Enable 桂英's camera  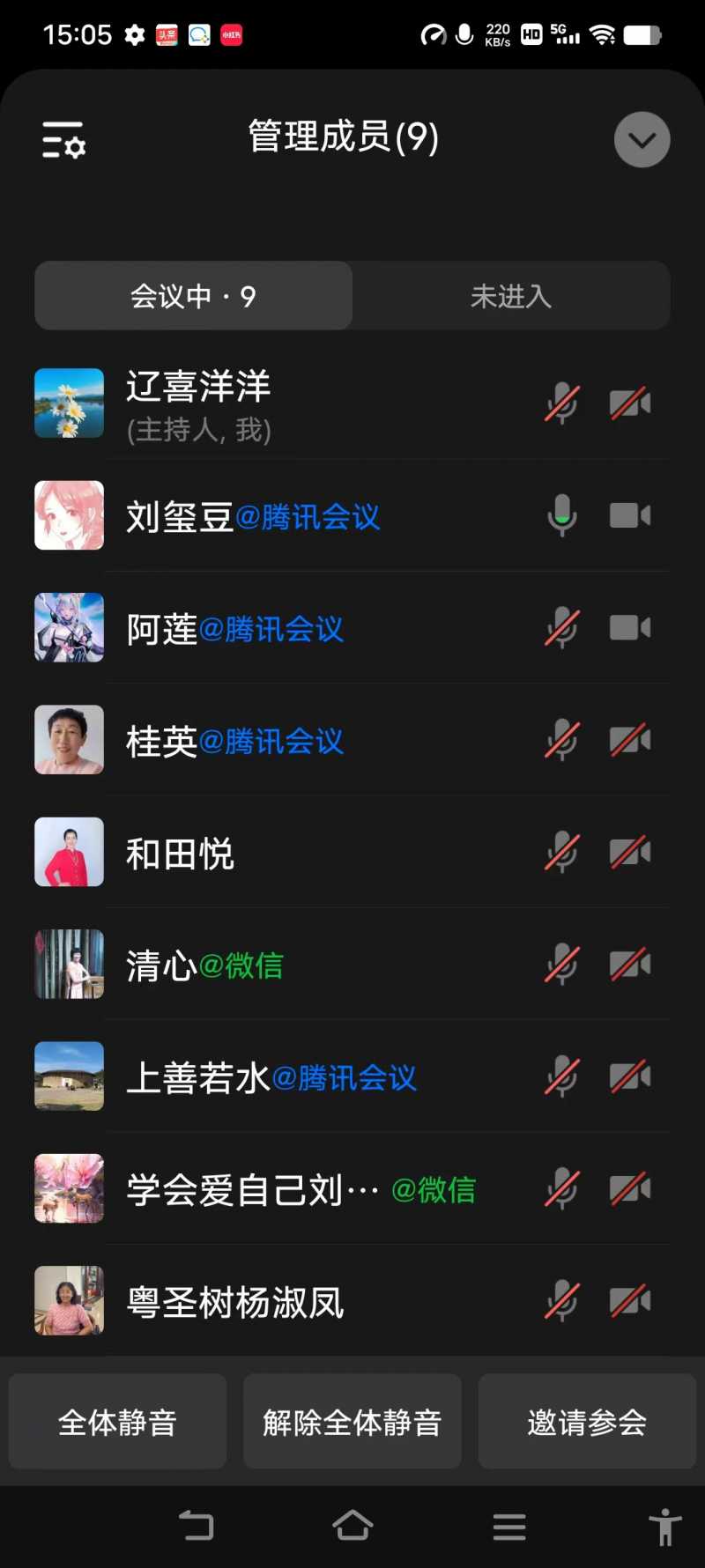tap(628, 740)
